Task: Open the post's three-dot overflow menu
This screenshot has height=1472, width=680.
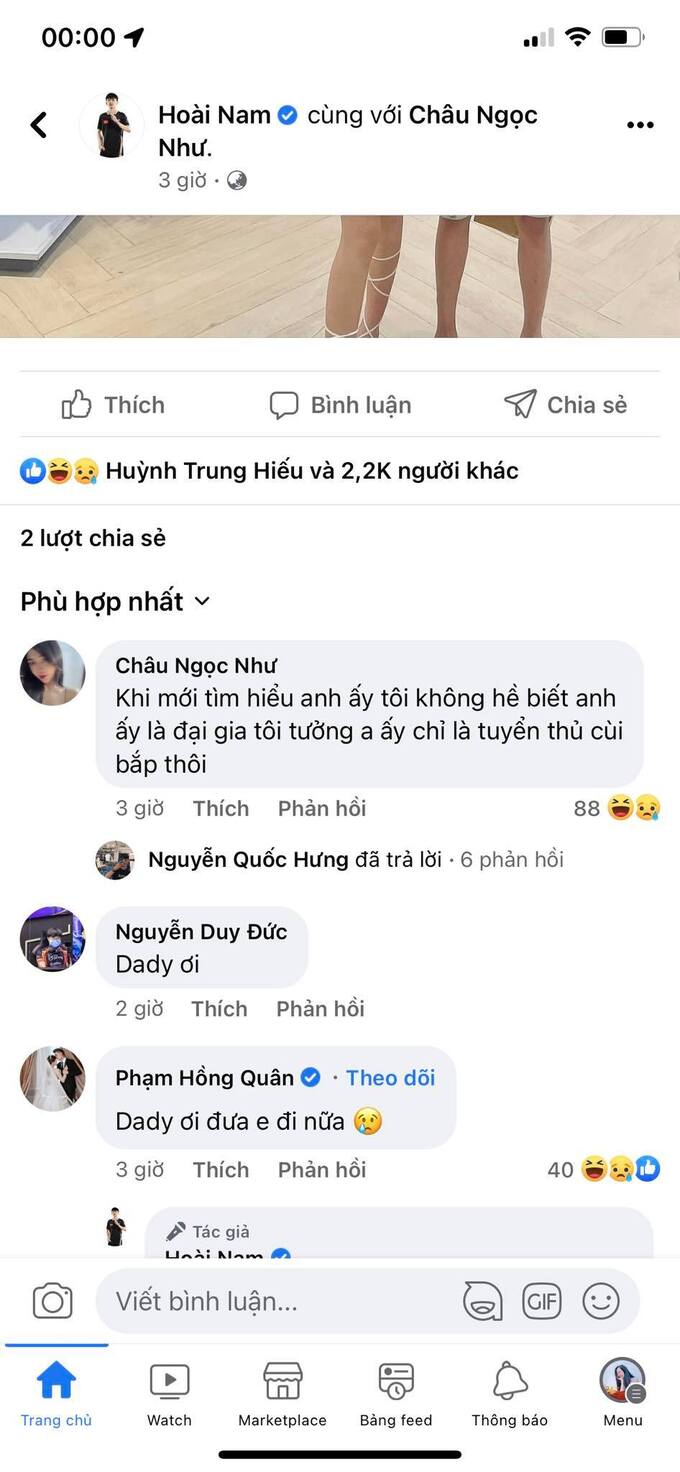Action: coord(640,125)
